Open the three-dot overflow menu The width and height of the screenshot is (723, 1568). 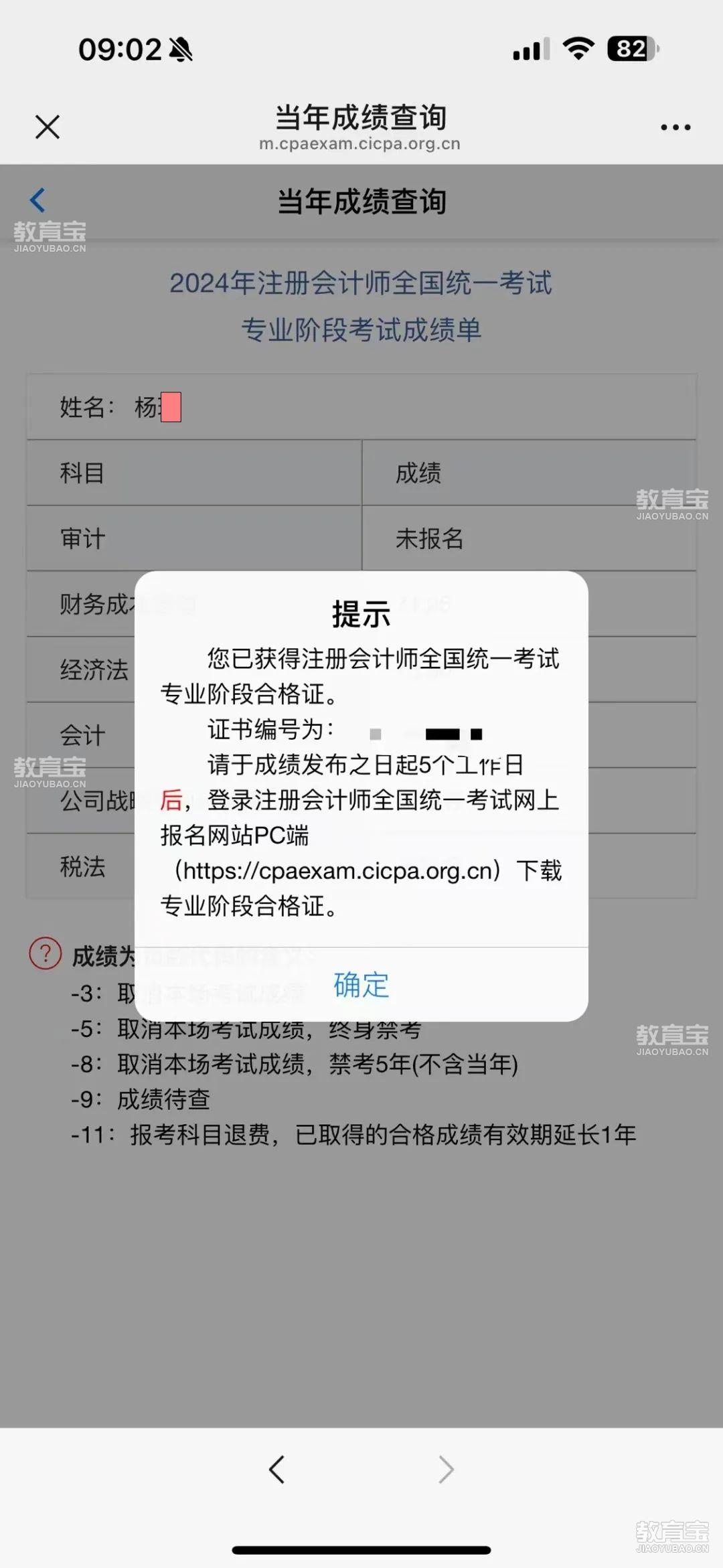[x=675, y=127]
